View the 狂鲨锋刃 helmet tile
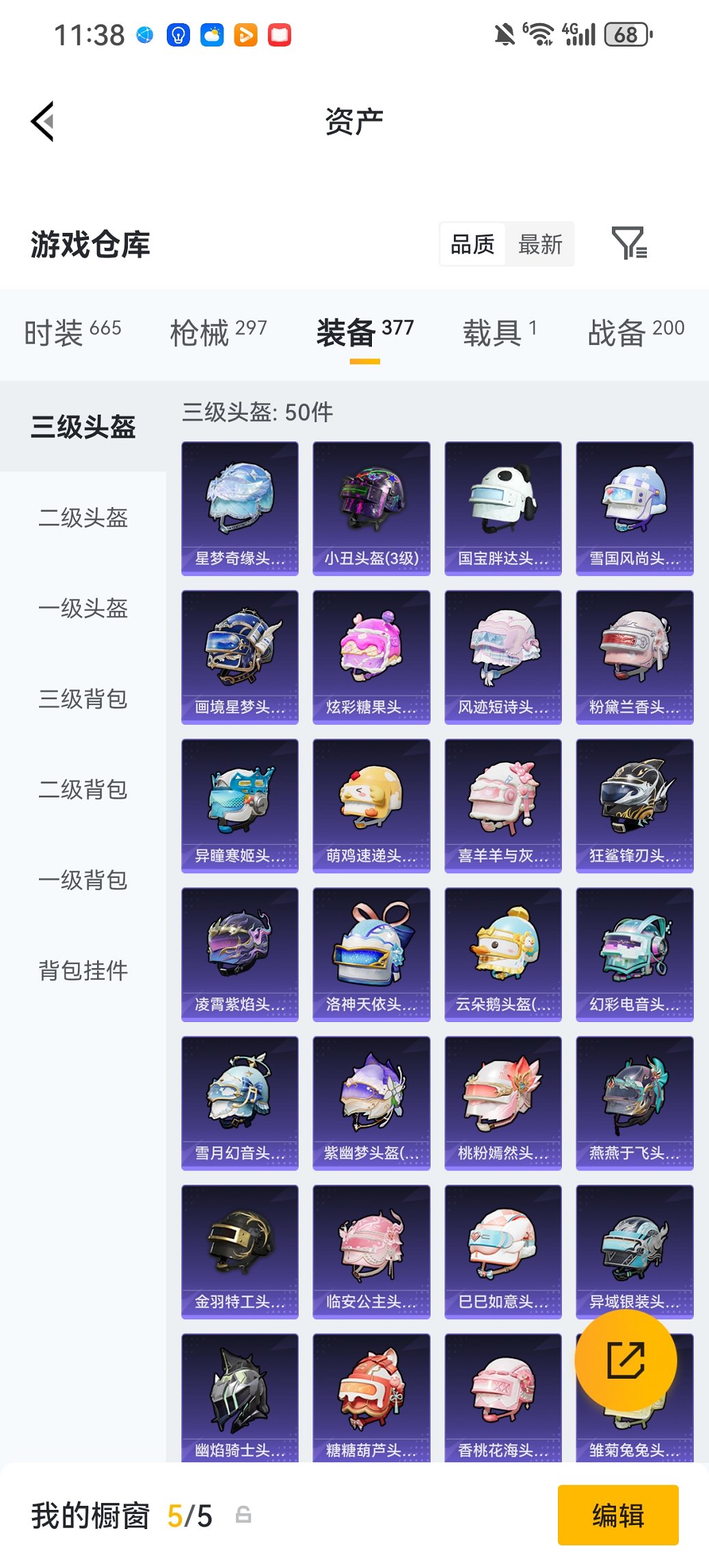This screenshot has width=709, height=1568. click(634, 806)
